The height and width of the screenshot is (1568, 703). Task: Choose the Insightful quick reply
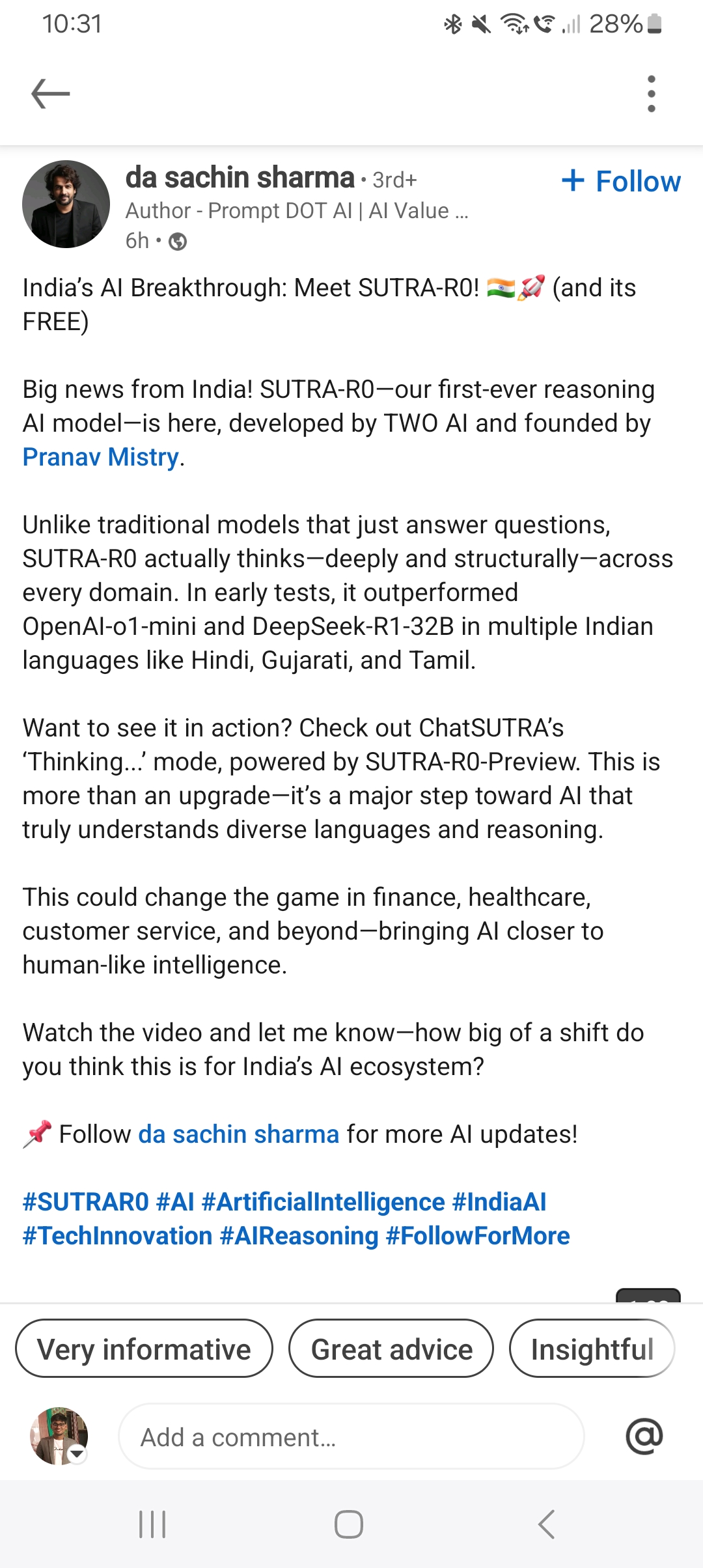591,1349
